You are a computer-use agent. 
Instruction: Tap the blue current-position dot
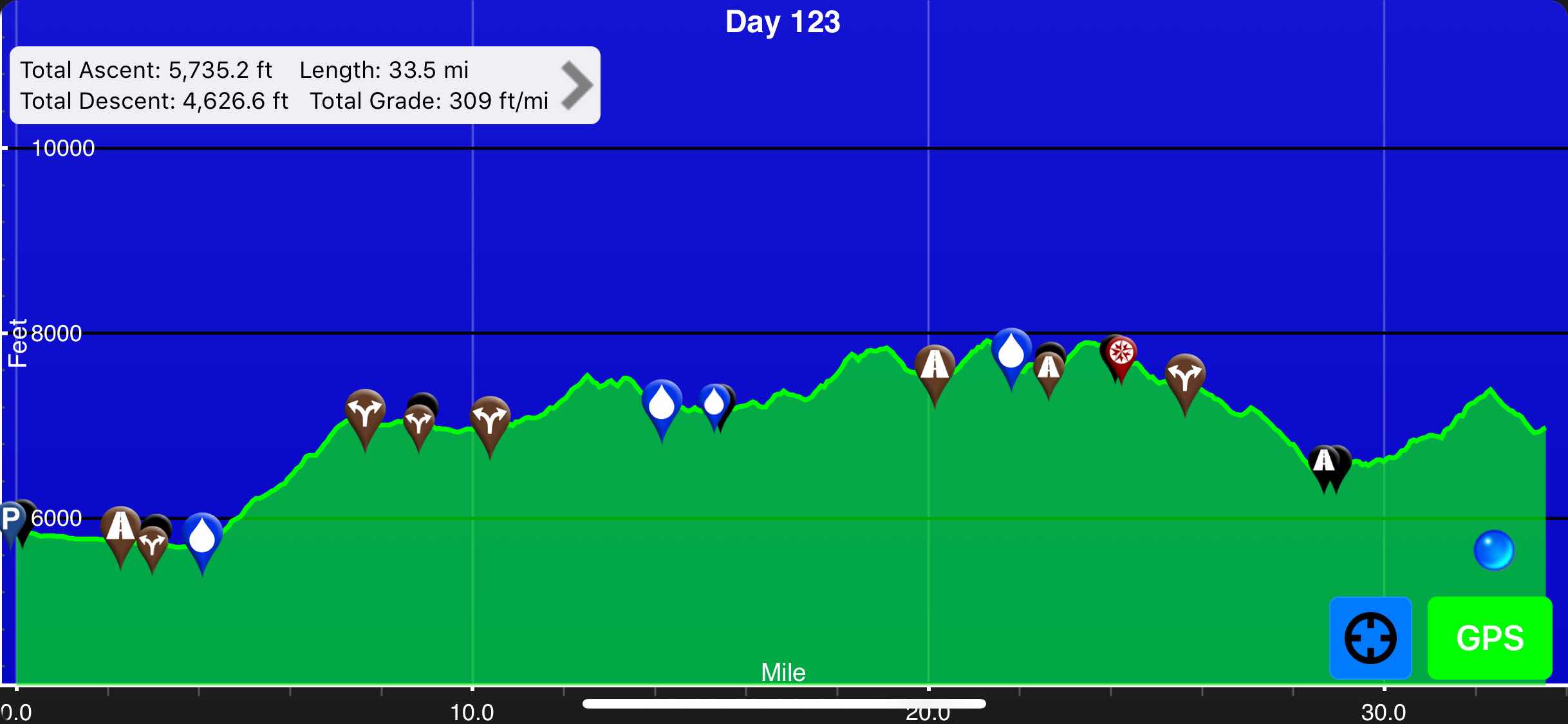click(x=1493, y=550)
